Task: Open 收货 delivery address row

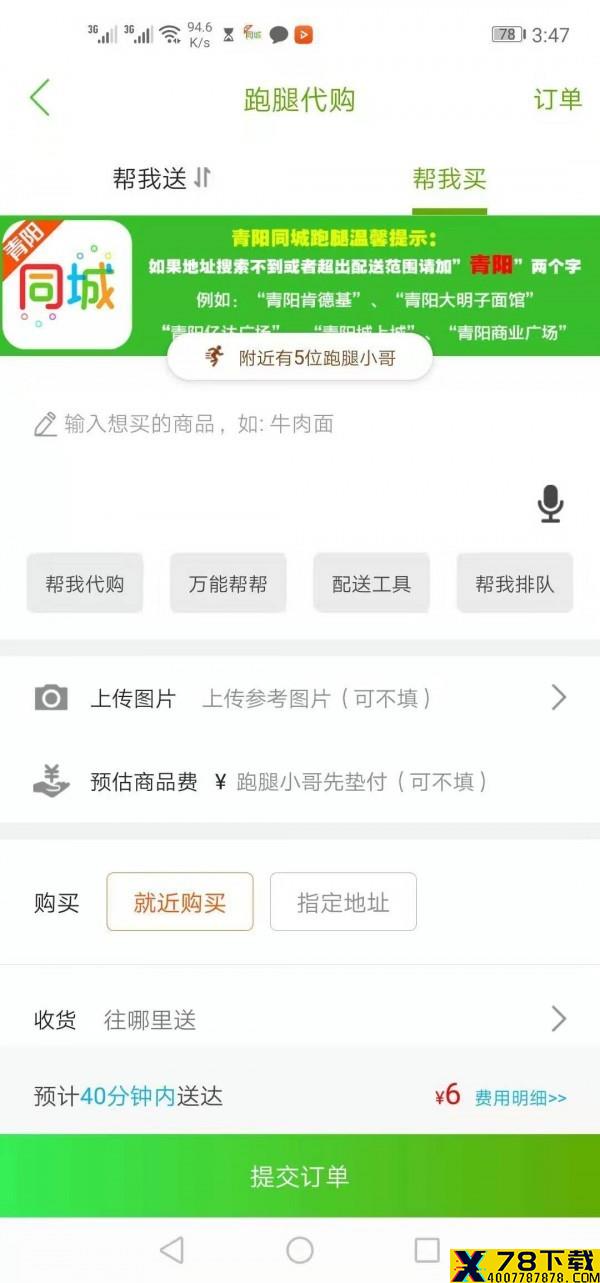Action: (x=300, y=1019)
